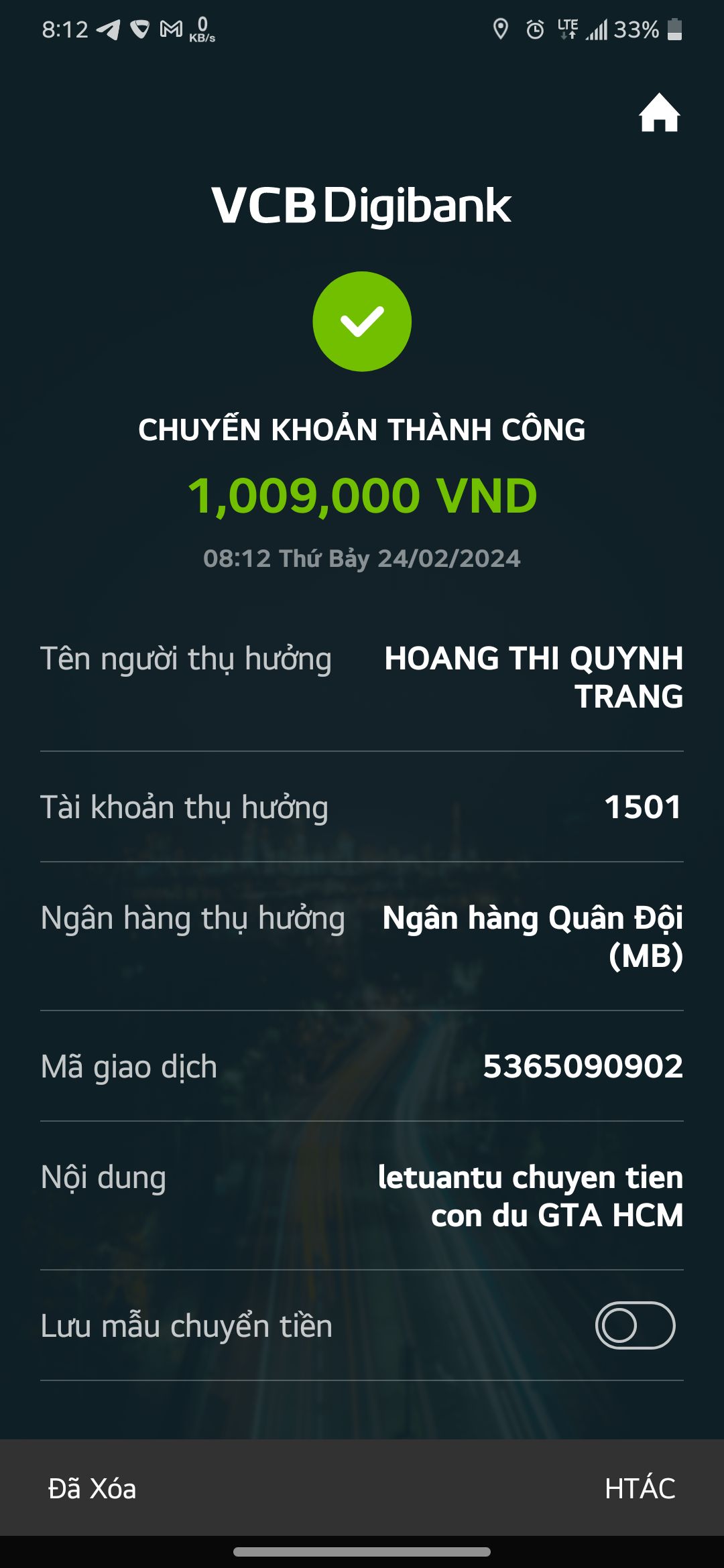Viewport: 724px width, 1568px height.
Task: Enable the Lưu mẫu chuyển tiền switch
Action: [635, 1325]
